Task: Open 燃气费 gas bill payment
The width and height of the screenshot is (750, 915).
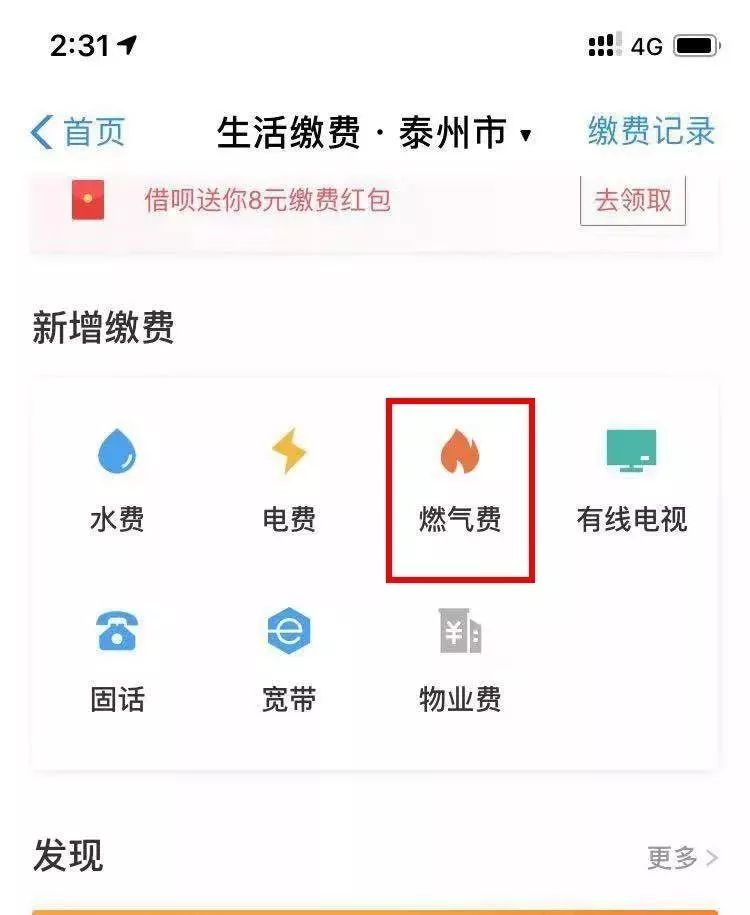Action: [x=460, y=482]
